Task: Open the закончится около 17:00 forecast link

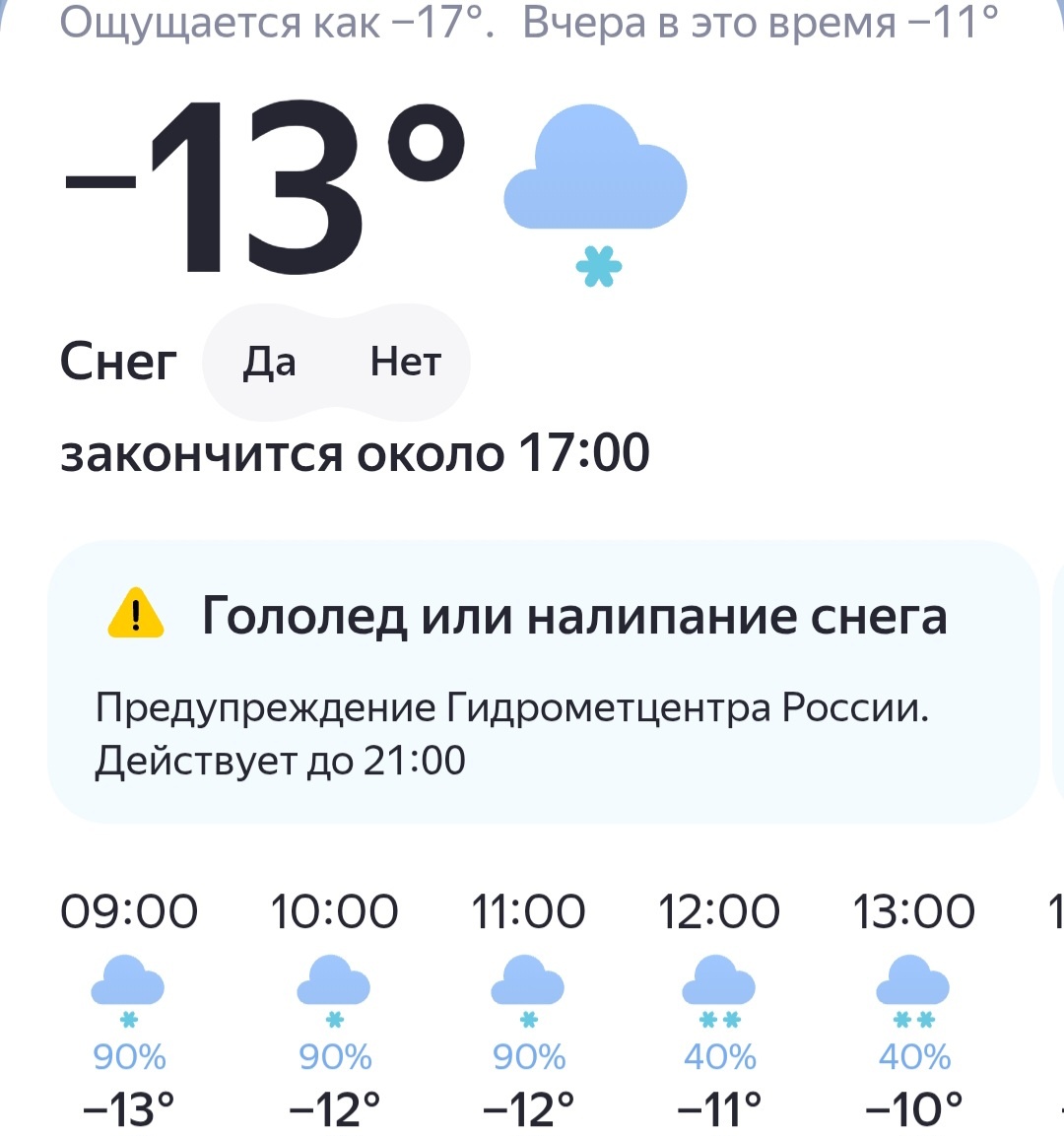Action: [357, 453]
